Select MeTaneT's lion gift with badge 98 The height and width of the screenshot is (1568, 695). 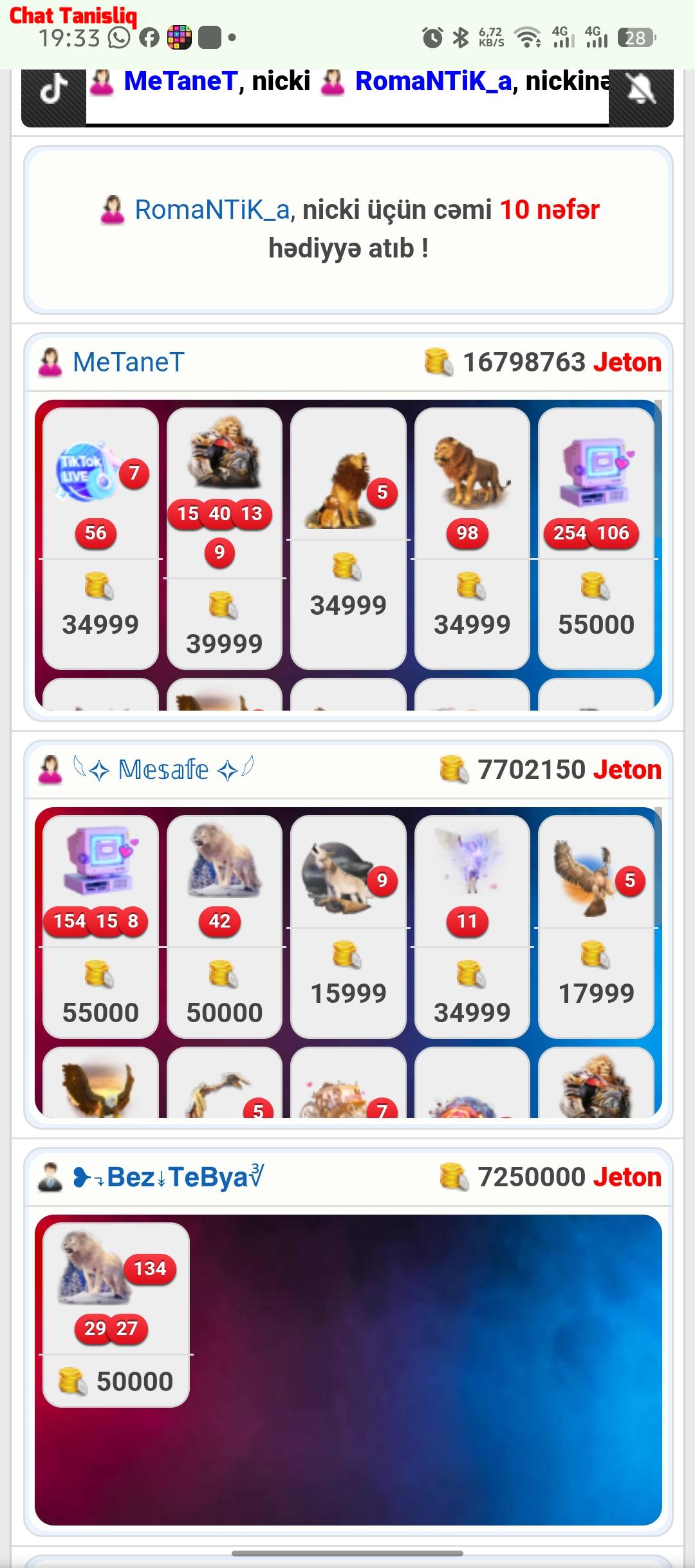472,538
